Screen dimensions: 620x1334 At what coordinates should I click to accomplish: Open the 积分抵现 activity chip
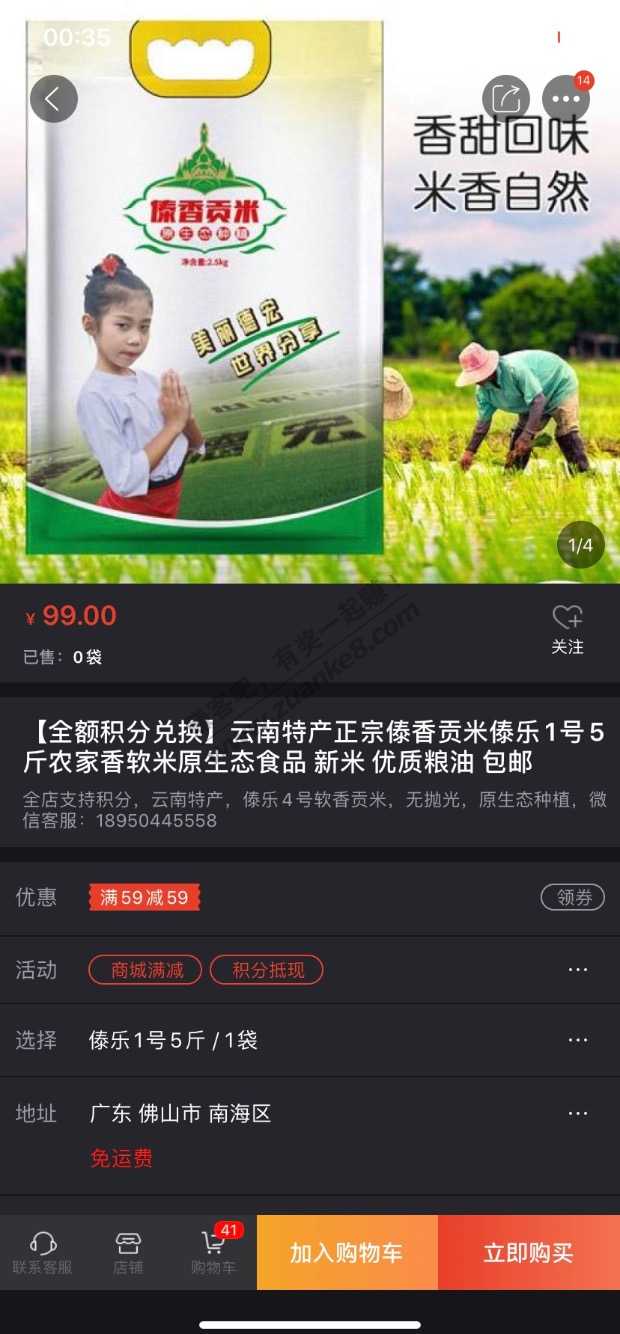click(266, 970)
